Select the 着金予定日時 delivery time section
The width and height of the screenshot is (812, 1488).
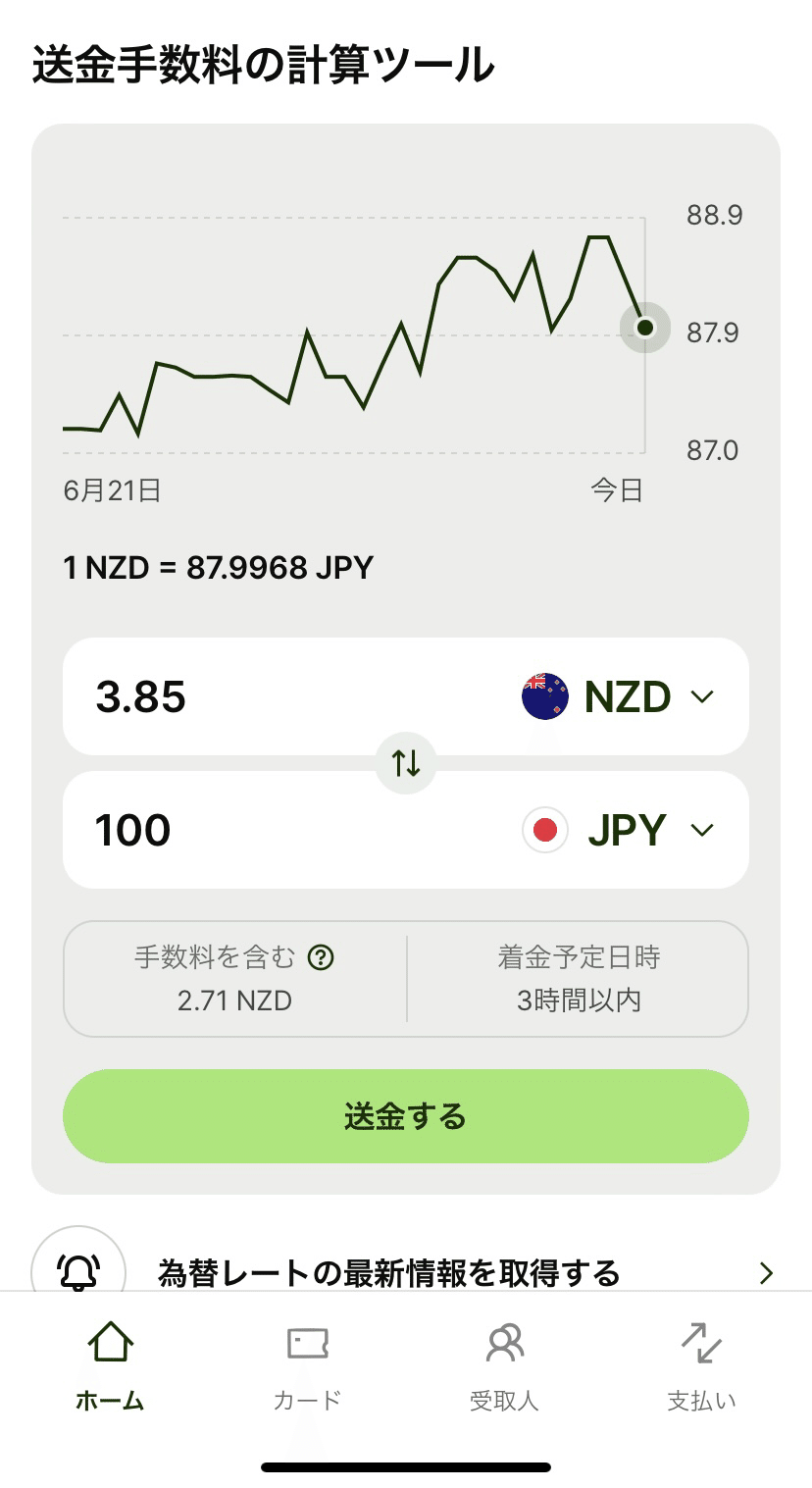(x=577, y=978)
